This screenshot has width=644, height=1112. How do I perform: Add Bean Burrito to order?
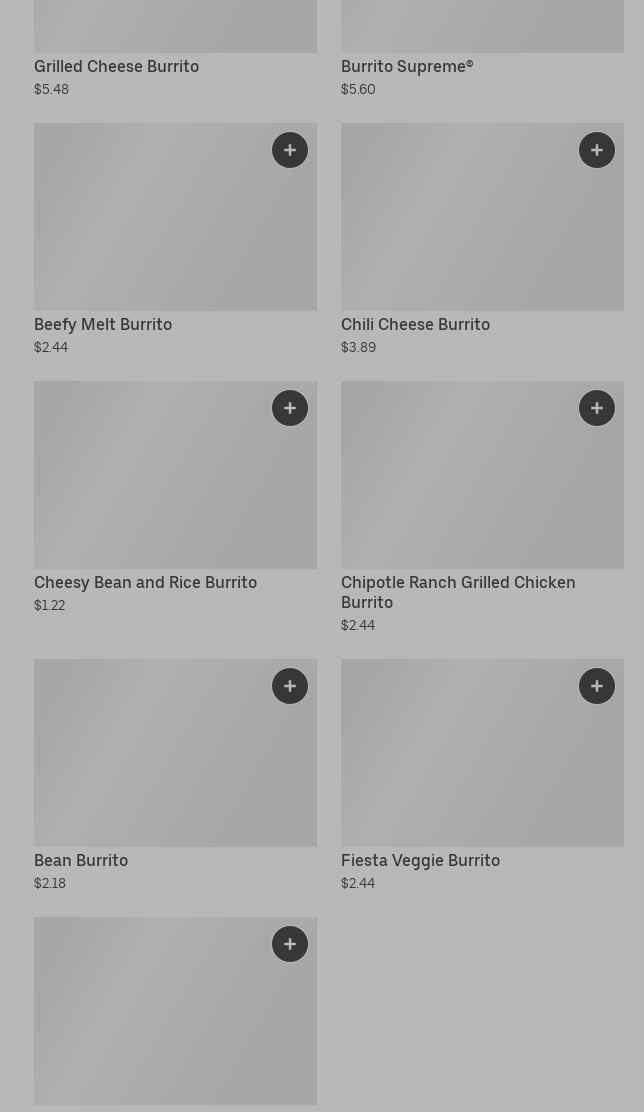[x=290, y=686]
